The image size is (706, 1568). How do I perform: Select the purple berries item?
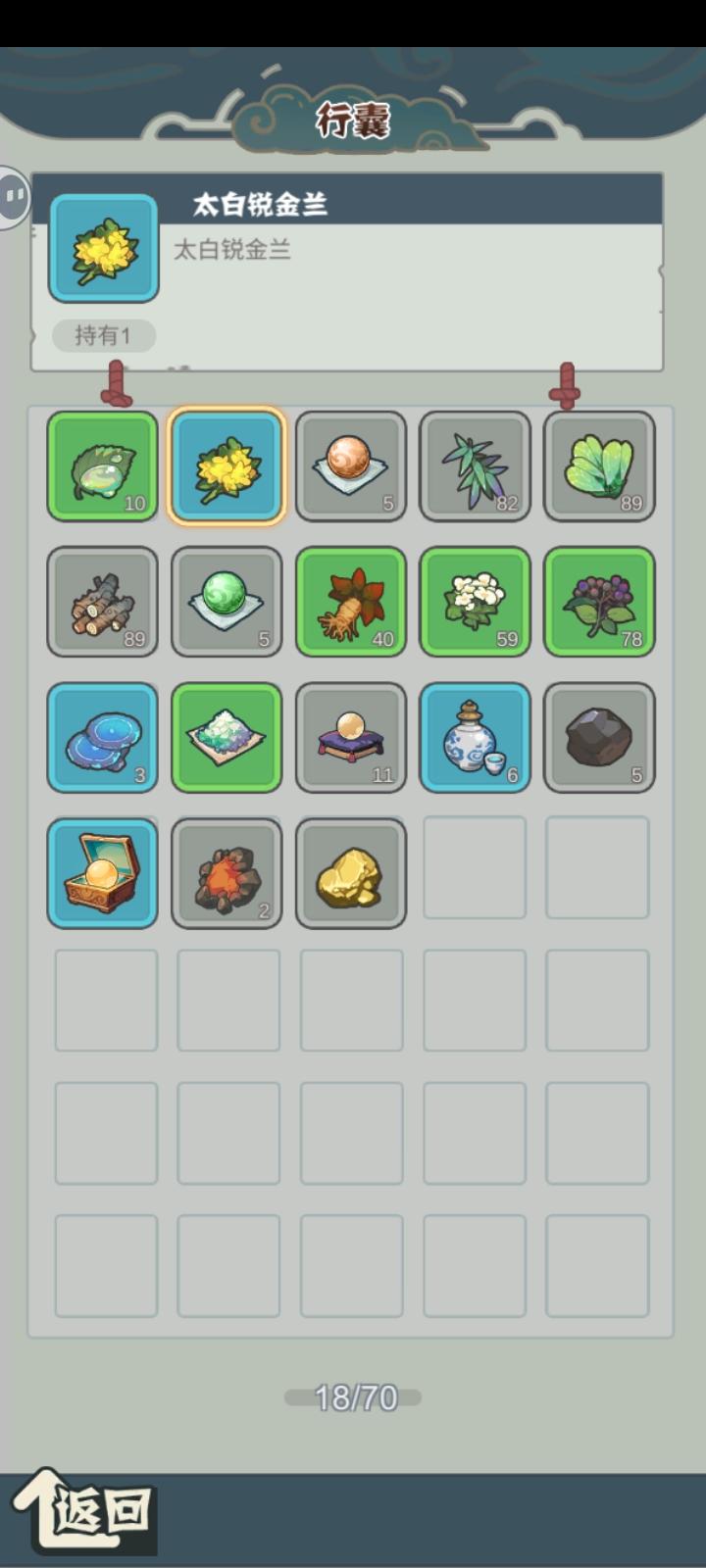click(x=599, y=602)
